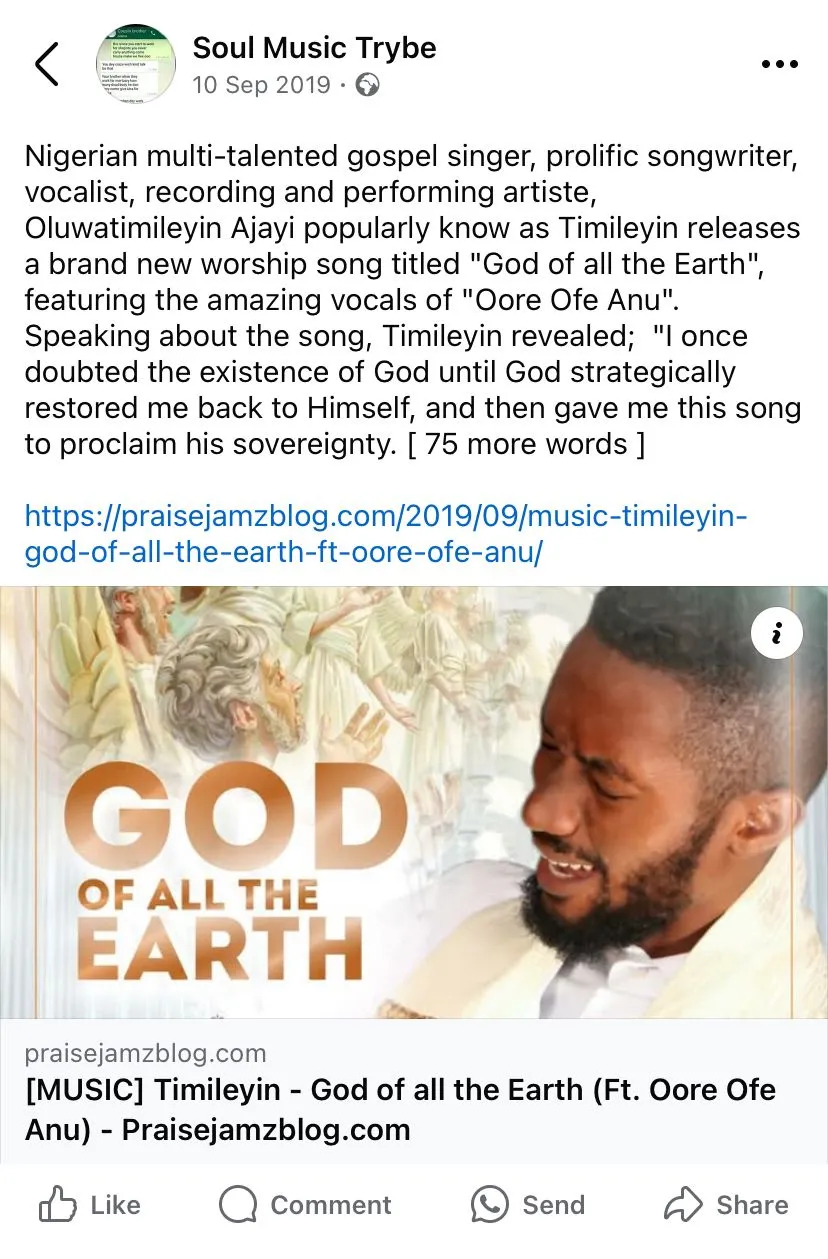Tap the gray link preview card area

coord(414,1090)
